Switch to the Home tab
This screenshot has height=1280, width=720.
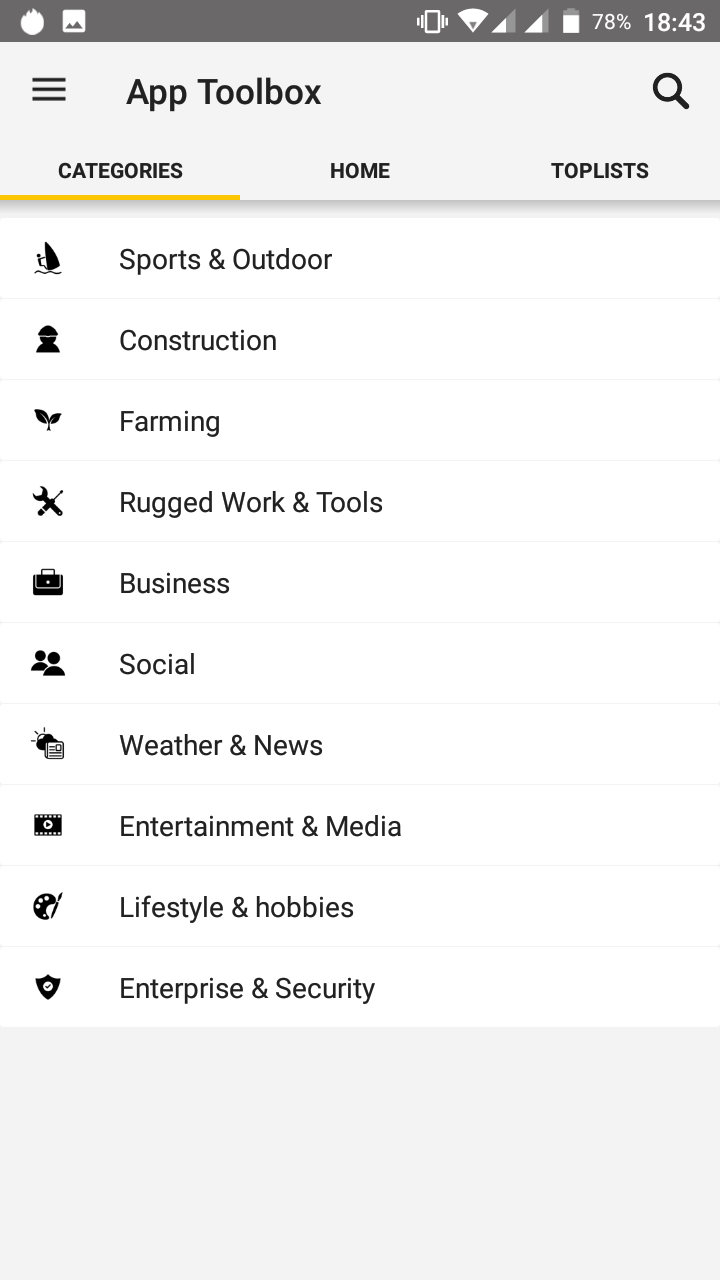tap(360, 171)
